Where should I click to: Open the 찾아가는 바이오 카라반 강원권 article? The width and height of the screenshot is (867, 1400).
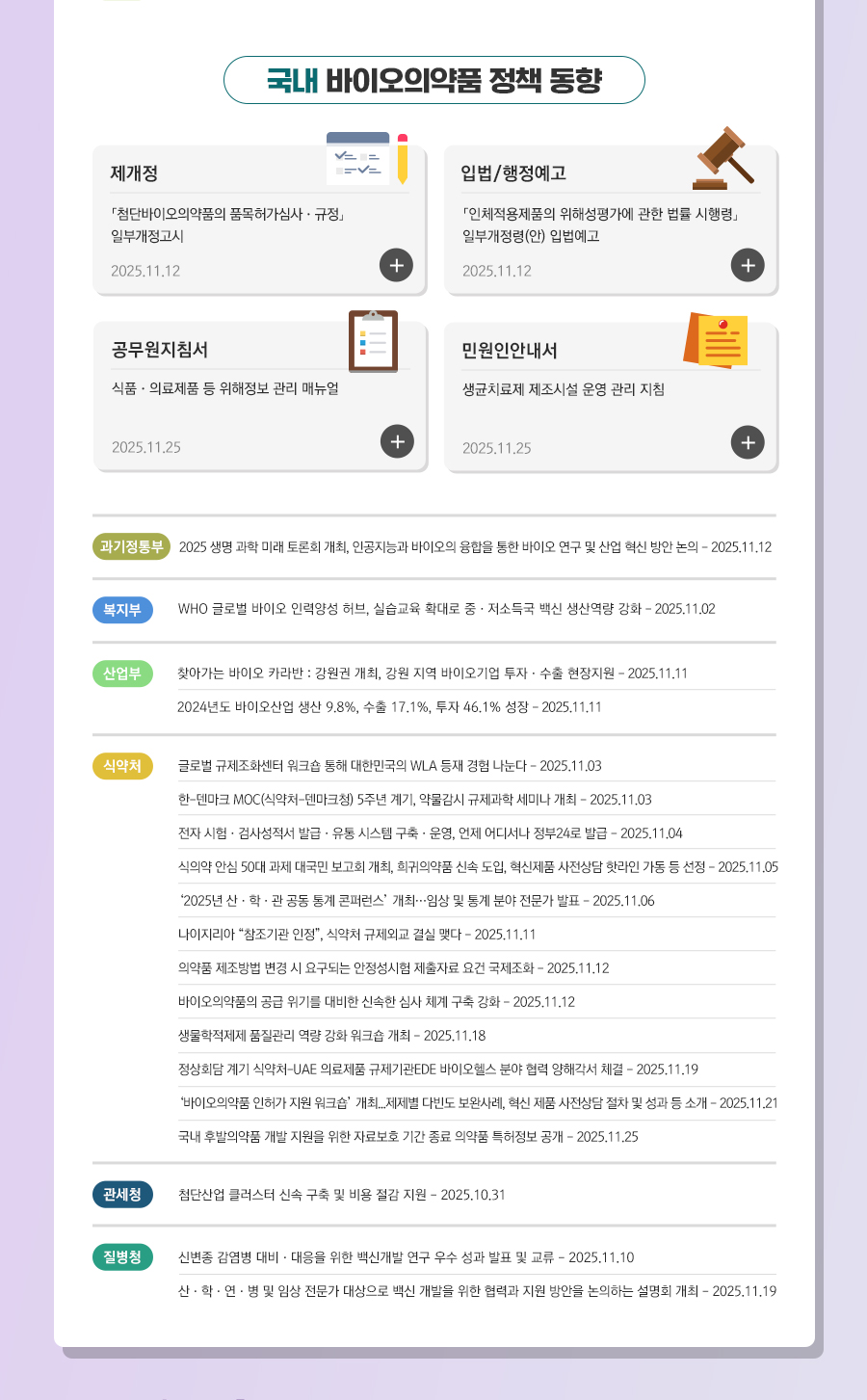point(432,674)
